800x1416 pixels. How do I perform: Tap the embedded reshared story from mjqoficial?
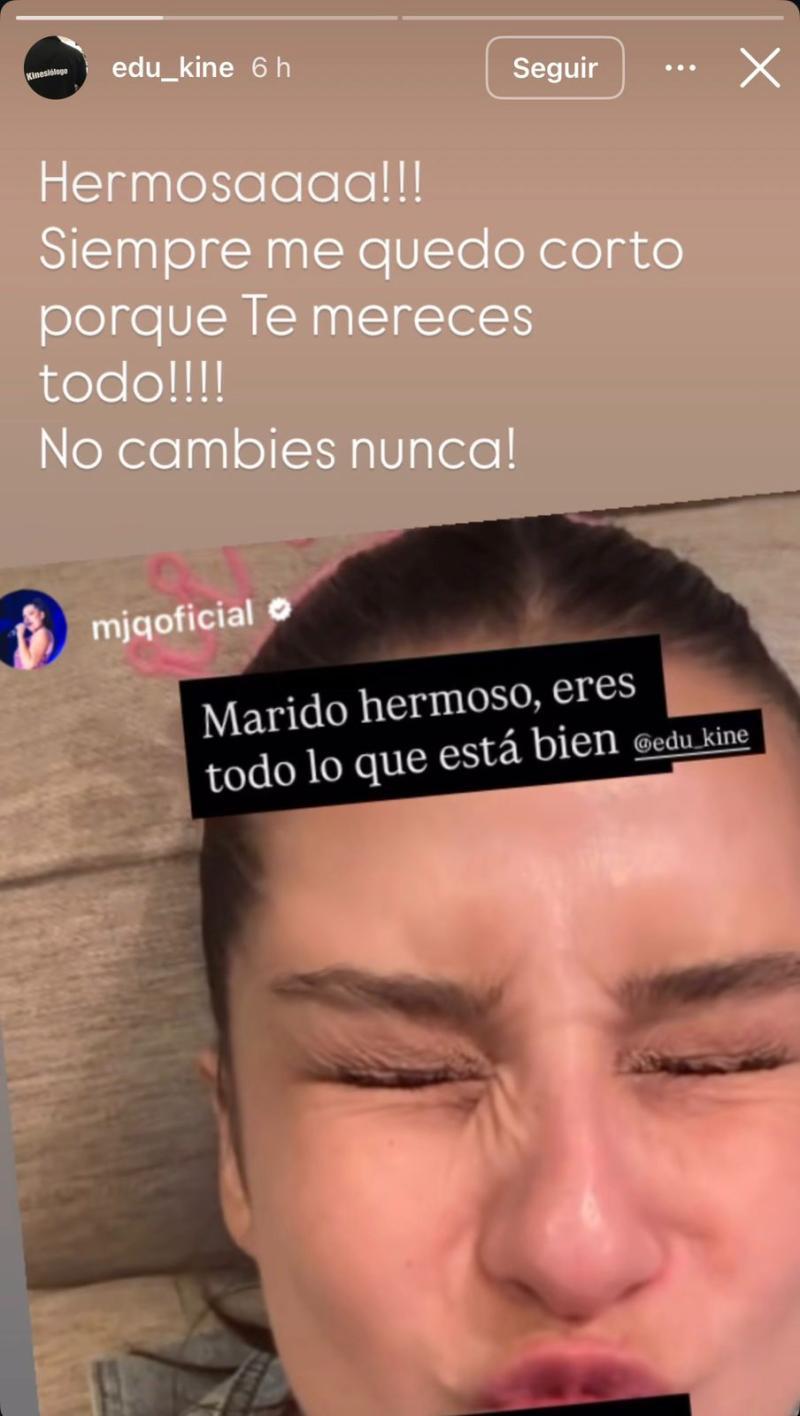(400, 1000)
